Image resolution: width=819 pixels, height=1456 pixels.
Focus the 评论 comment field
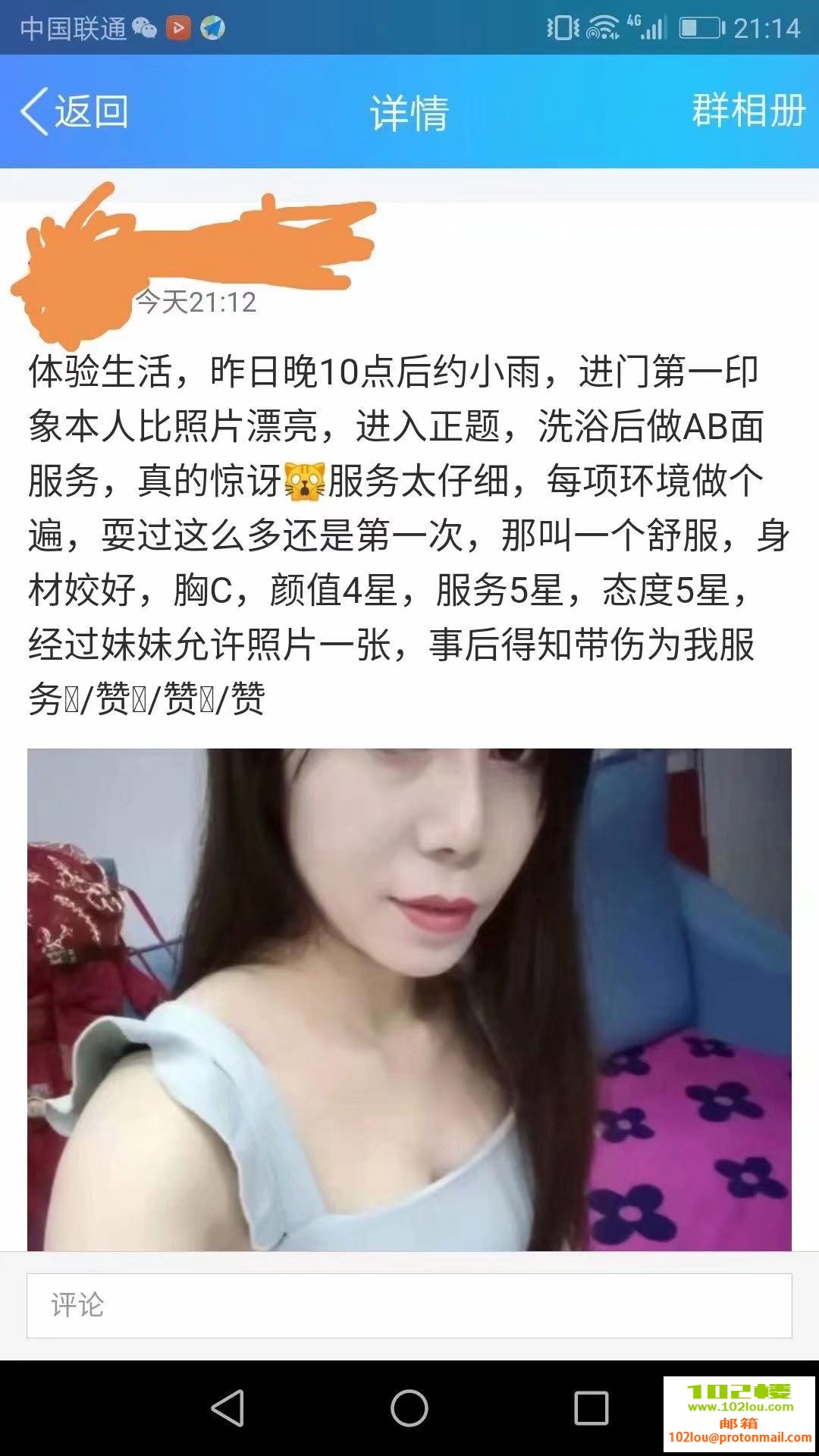pyautogui.click(x=409, y=1305)
